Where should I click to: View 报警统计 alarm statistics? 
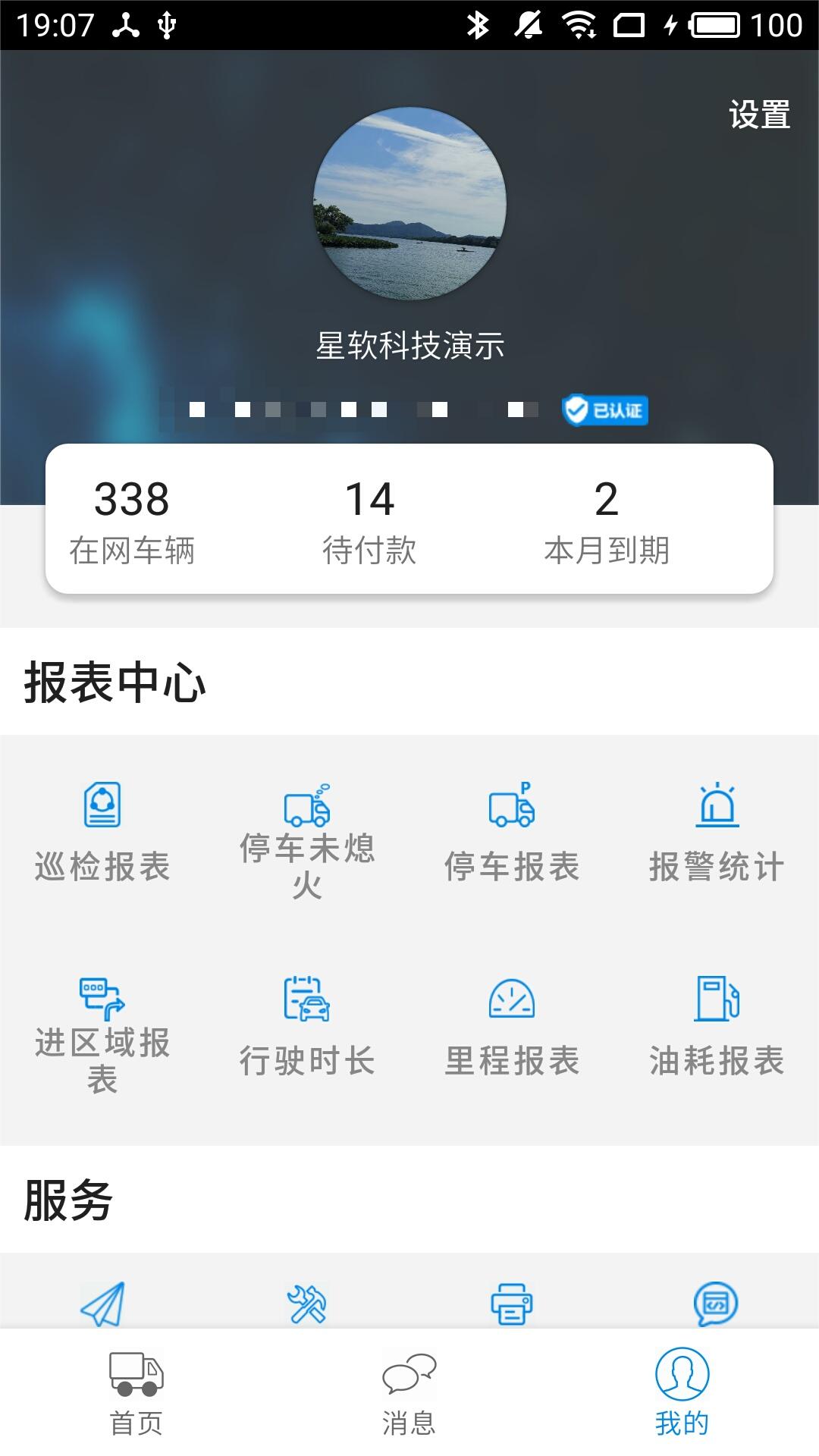(x=717, y=833)
